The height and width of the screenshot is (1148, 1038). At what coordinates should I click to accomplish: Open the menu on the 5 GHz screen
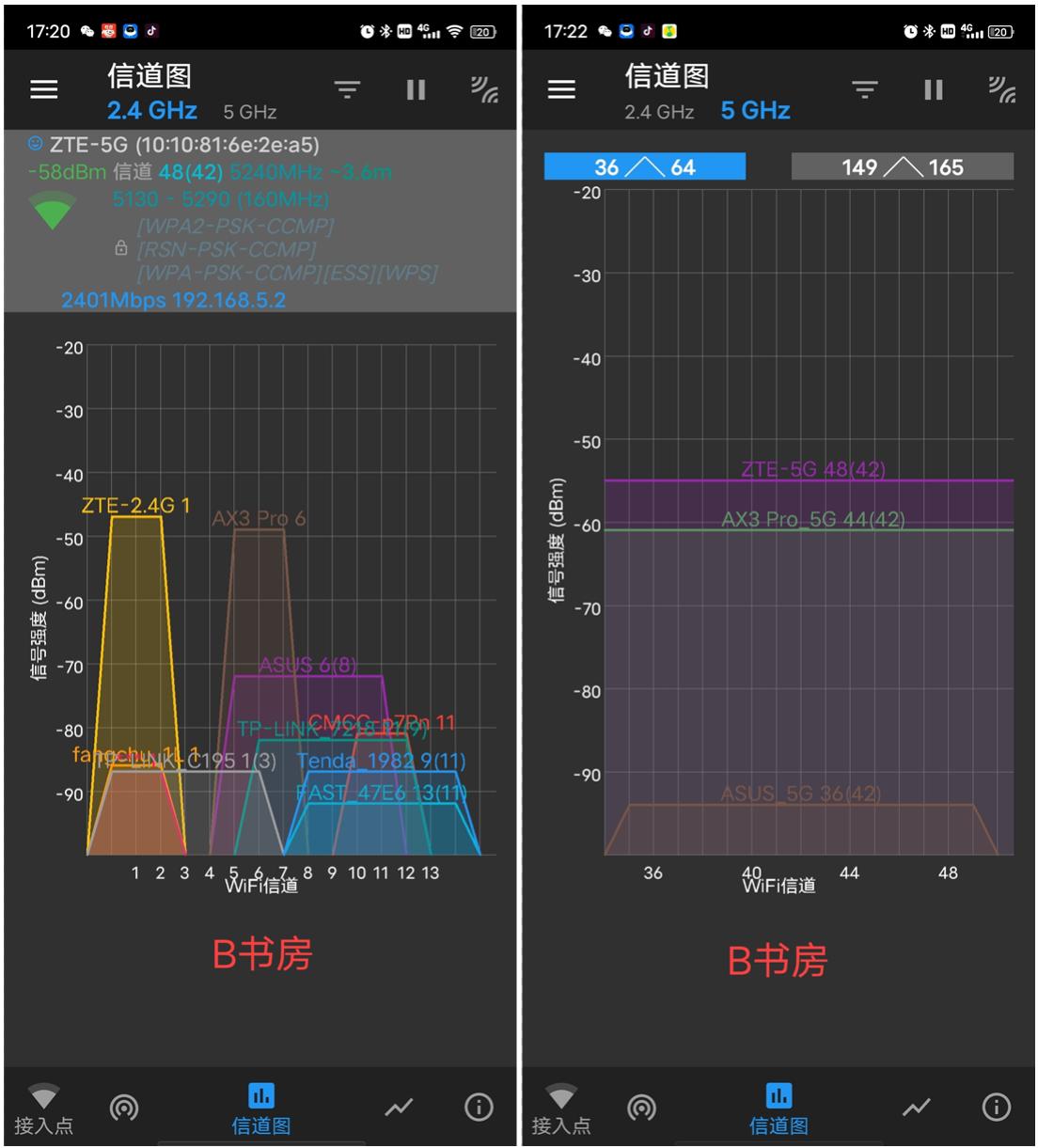pyautogui.click(x=561, y=89)
